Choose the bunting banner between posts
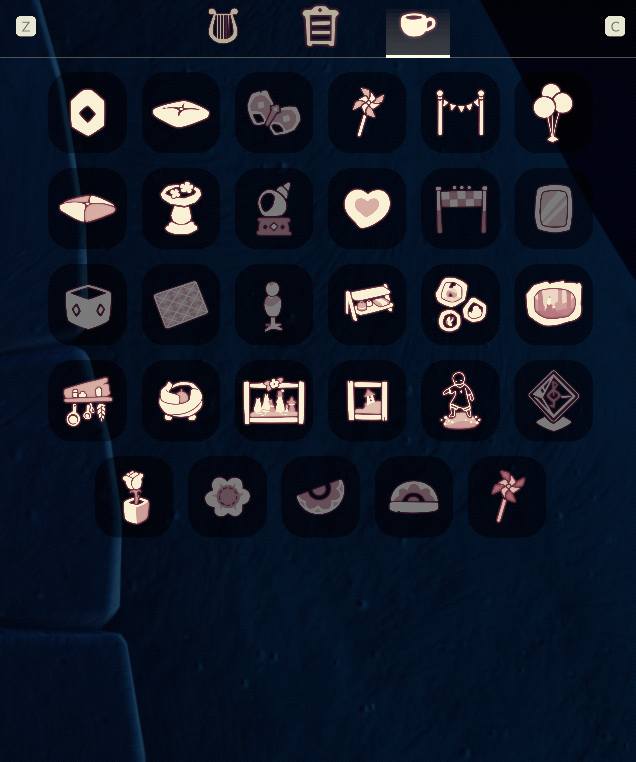The width and height of the screenshot is (636, 762). (460, 112)
